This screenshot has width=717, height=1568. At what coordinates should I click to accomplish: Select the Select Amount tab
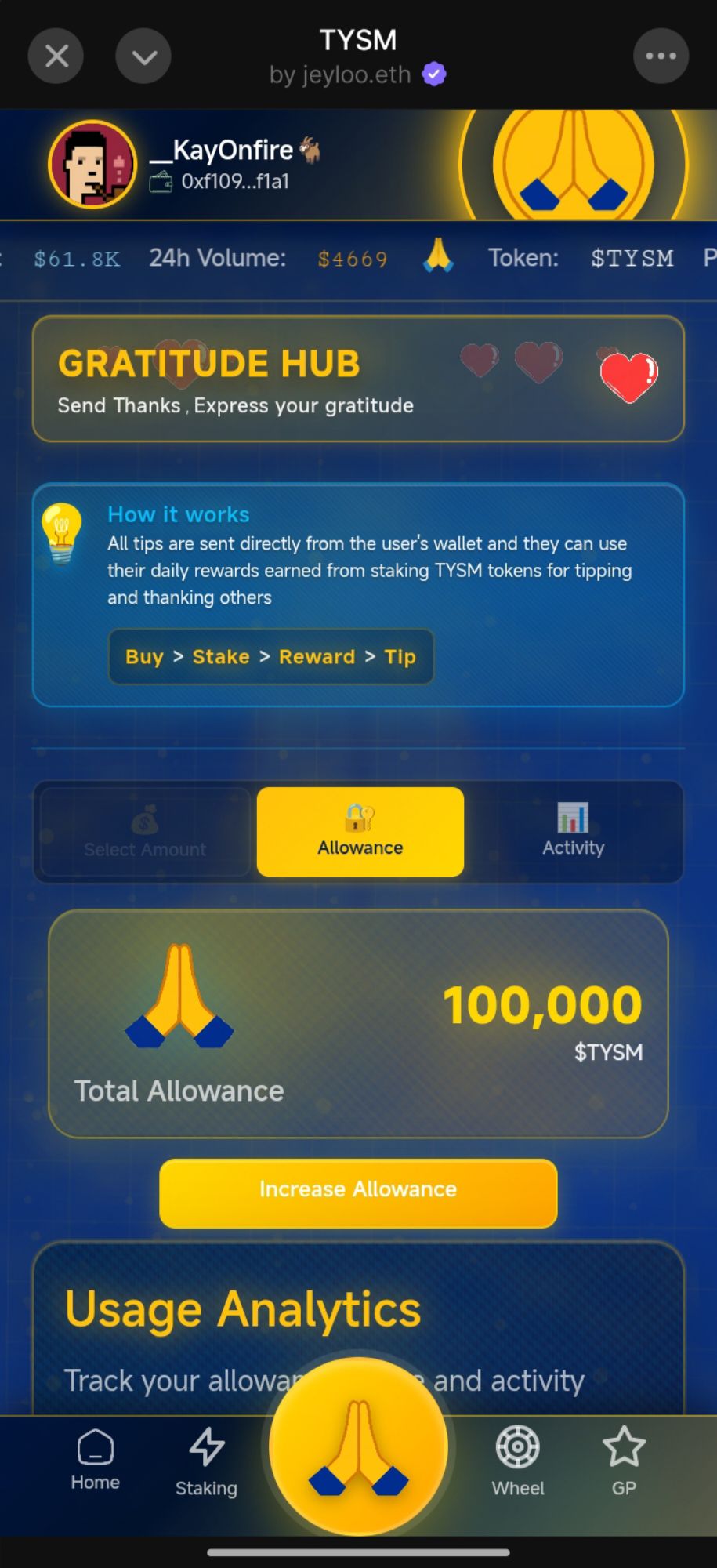[x=145, y=832]
